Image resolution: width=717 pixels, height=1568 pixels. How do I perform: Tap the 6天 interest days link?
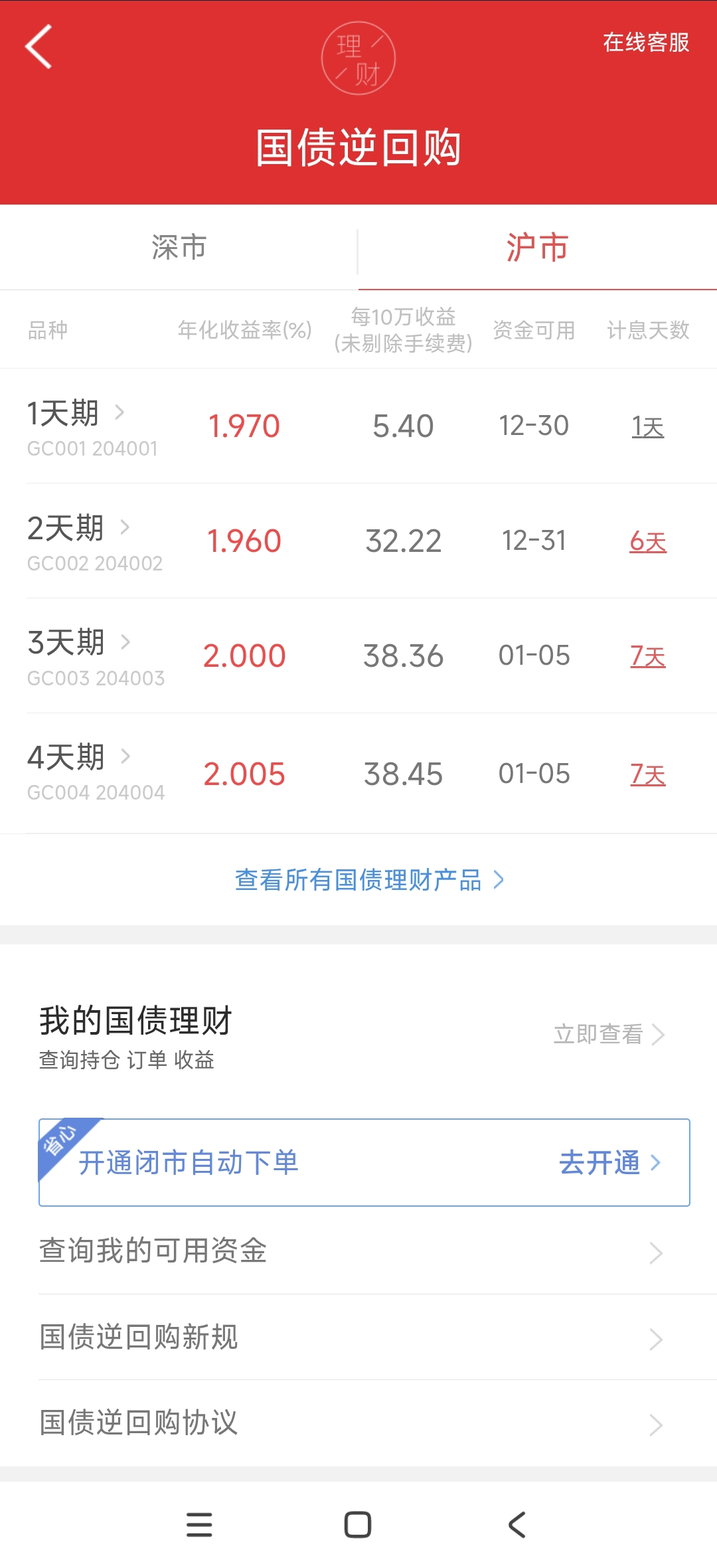point(648,542)
